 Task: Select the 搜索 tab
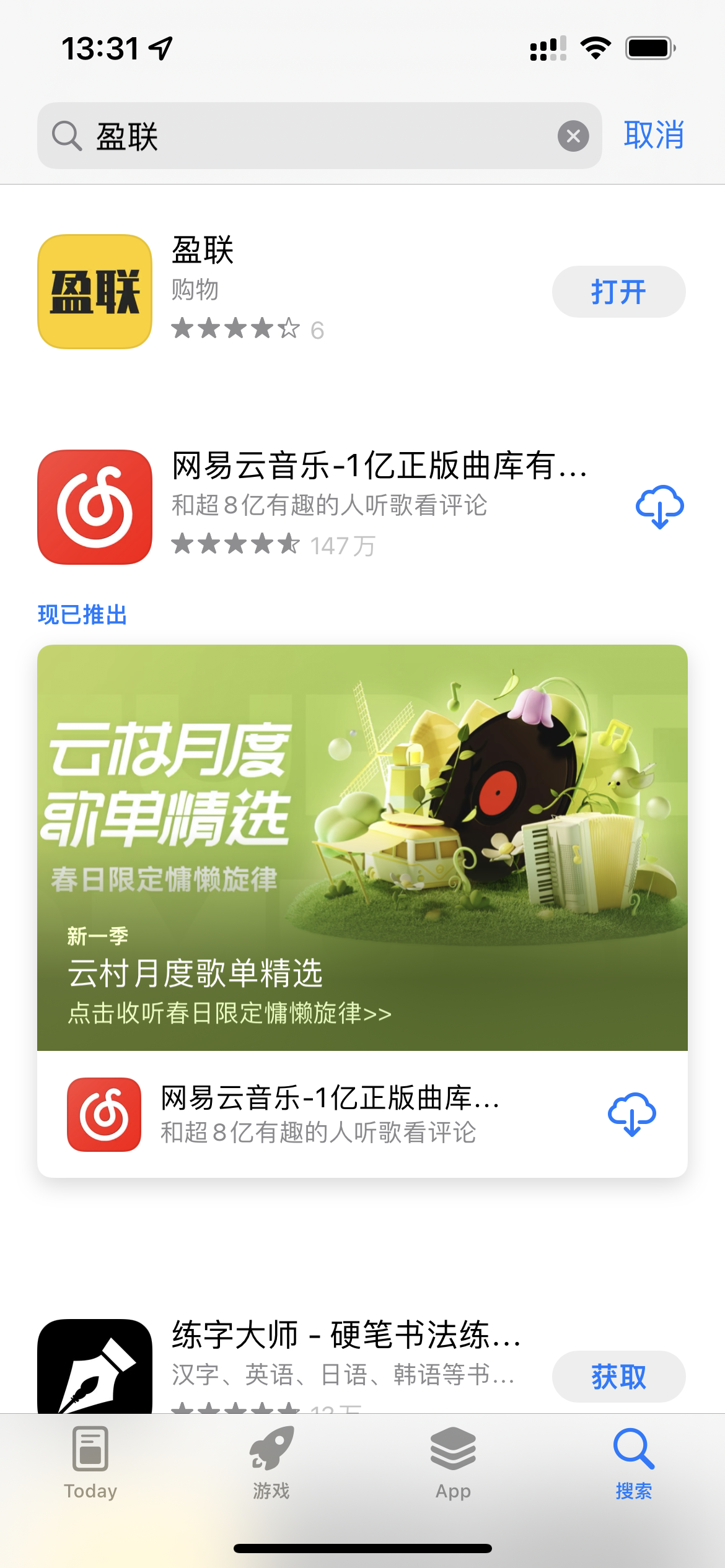pos(633,1463)
